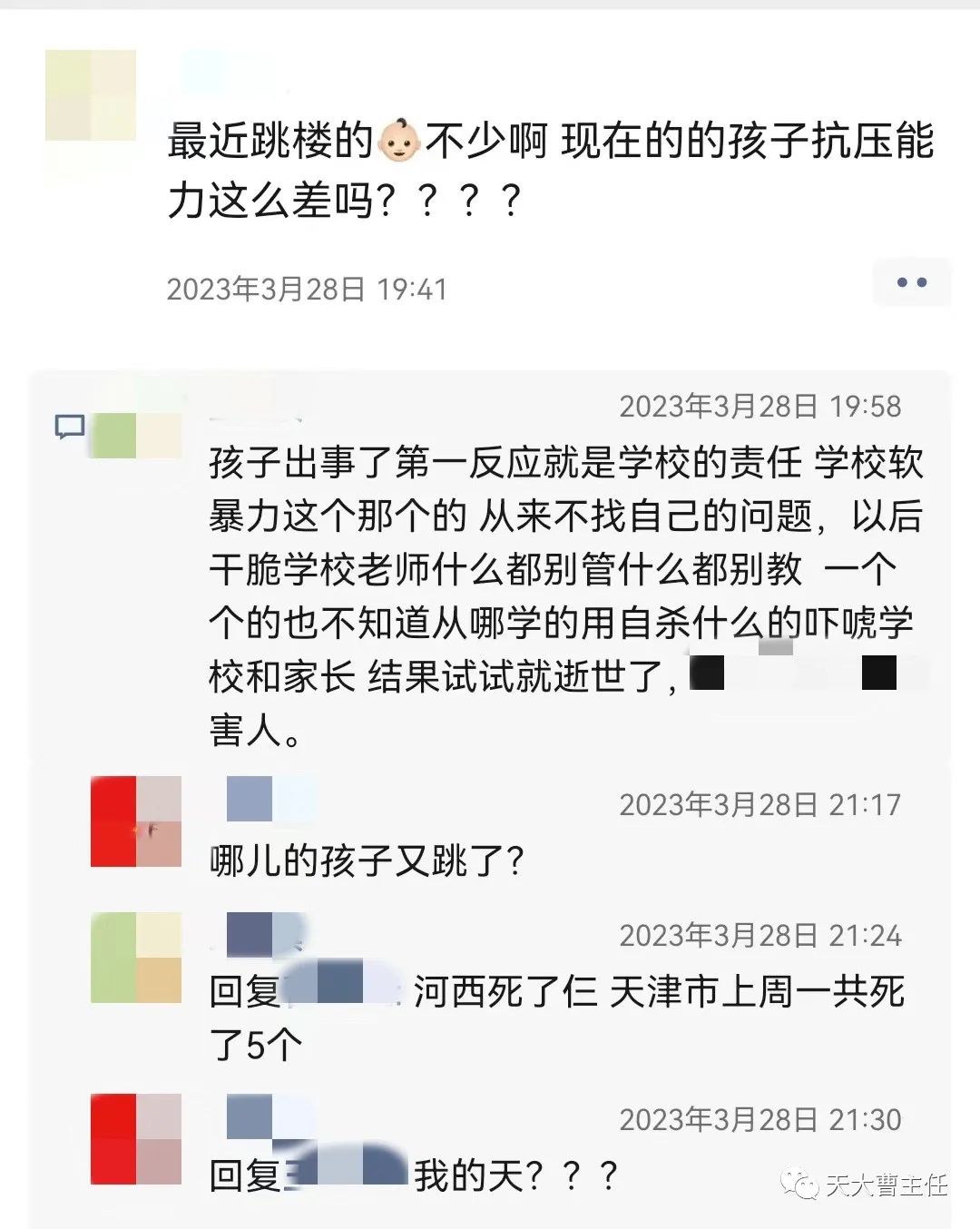
Task: Reply to comment 哪儿的孩子又跳了
Action: point(367,860)
